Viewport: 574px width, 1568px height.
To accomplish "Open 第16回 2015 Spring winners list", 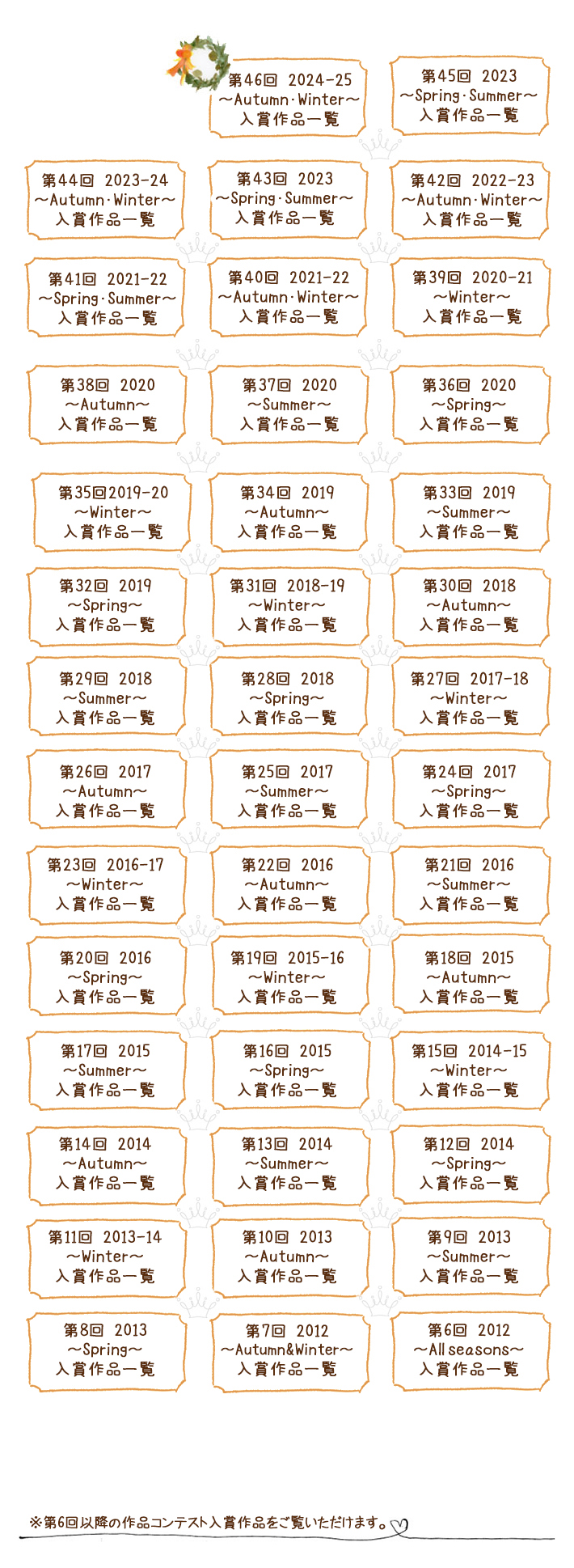I will pos(287,1070).
